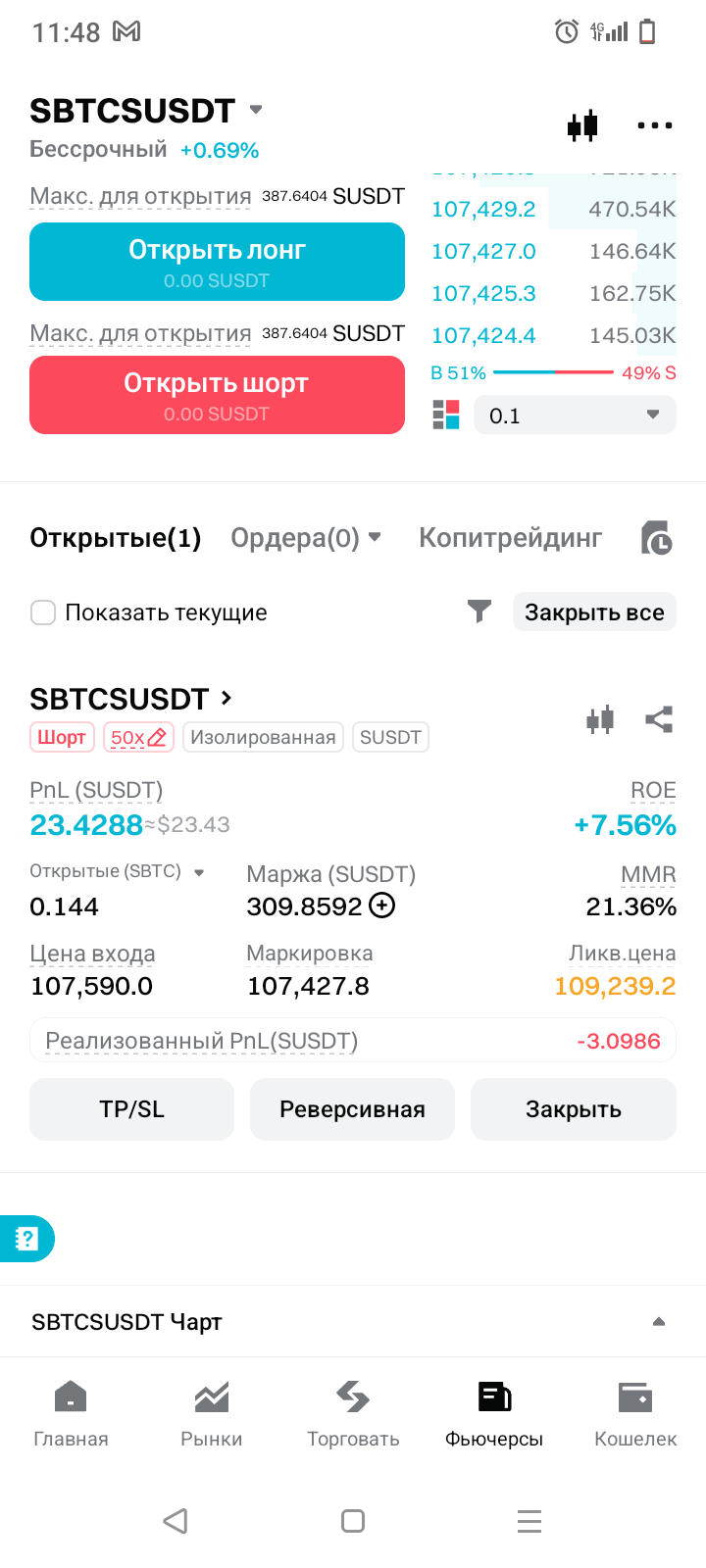Expand the SBTCSUSDT pair selector
The image size is (706, 1568).
coord(256,109)
